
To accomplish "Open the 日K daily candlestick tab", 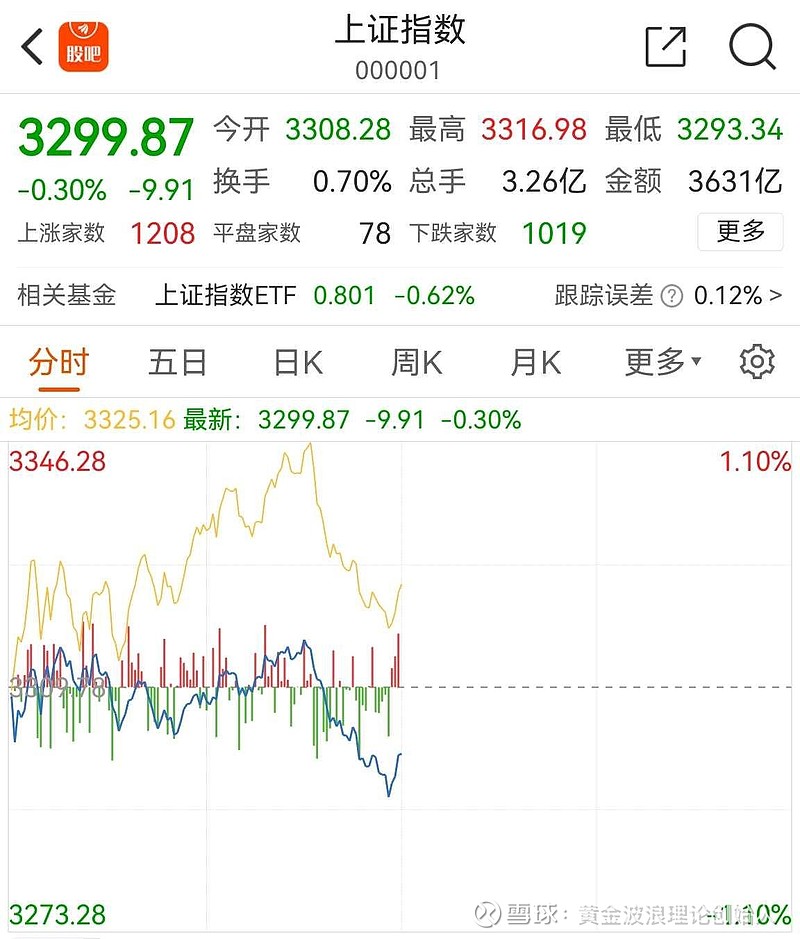I will click(294, 363).
